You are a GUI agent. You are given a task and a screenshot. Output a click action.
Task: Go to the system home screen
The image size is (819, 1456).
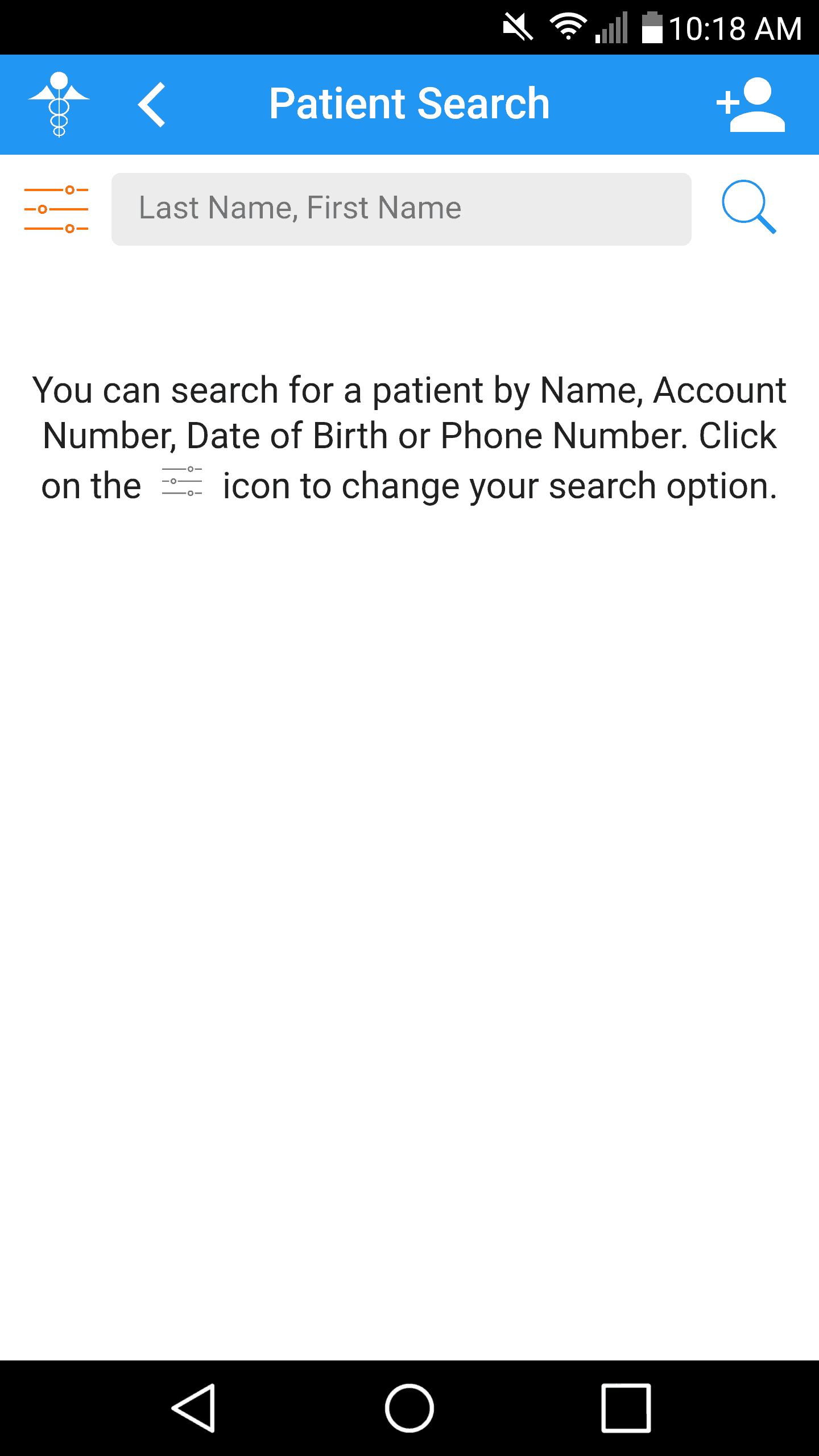click(409, 1408)
